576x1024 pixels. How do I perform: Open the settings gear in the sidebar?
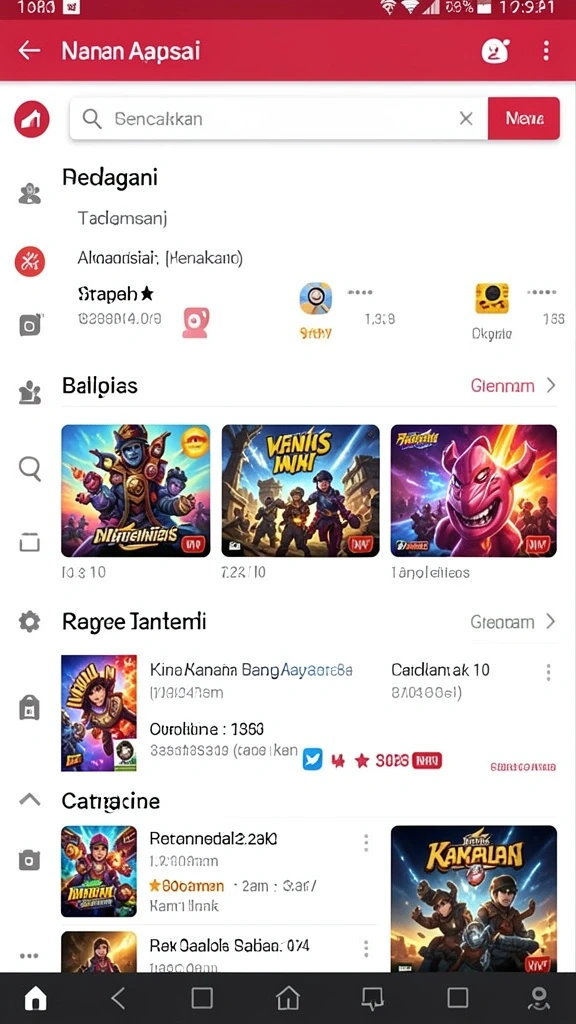[x=29, y=622]
